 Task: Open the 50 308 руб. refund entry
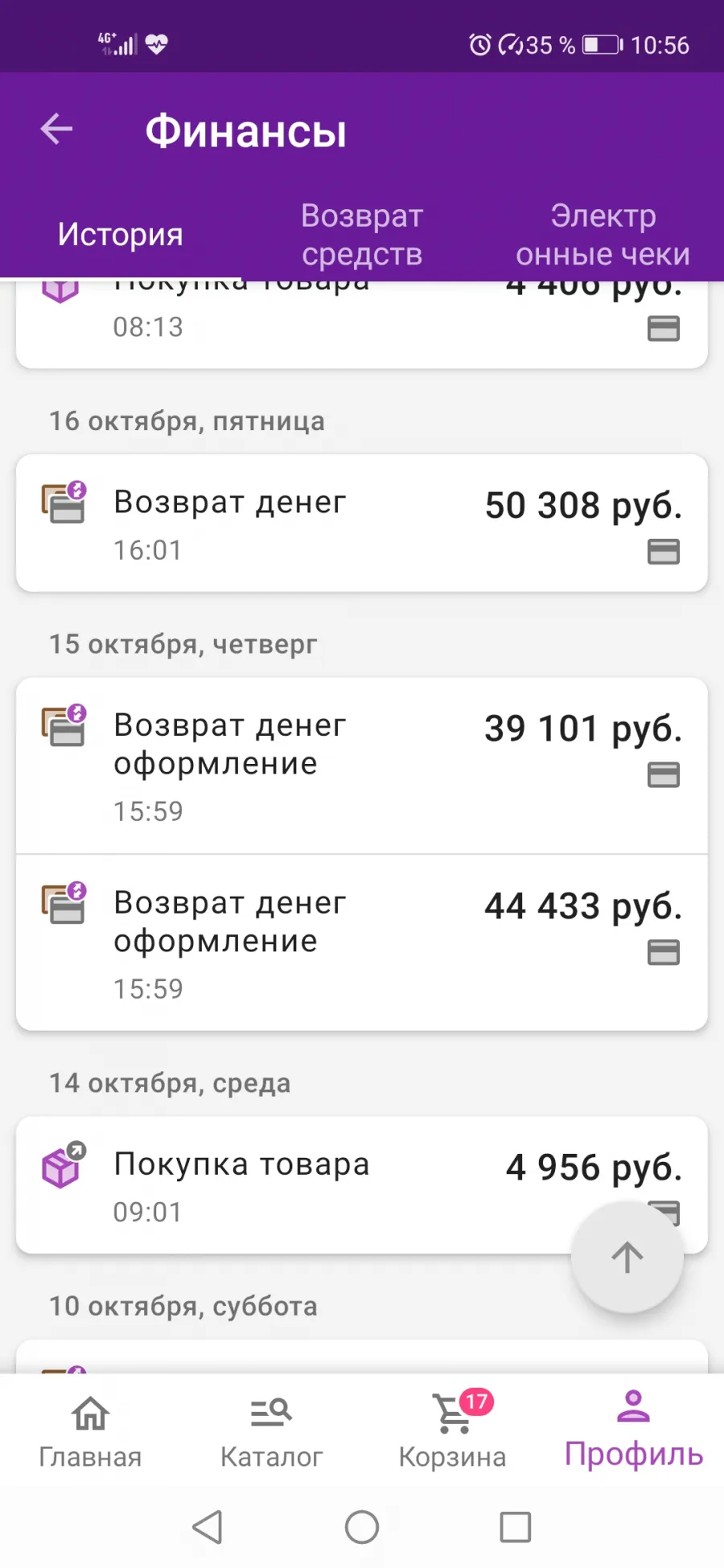point(362,523)
